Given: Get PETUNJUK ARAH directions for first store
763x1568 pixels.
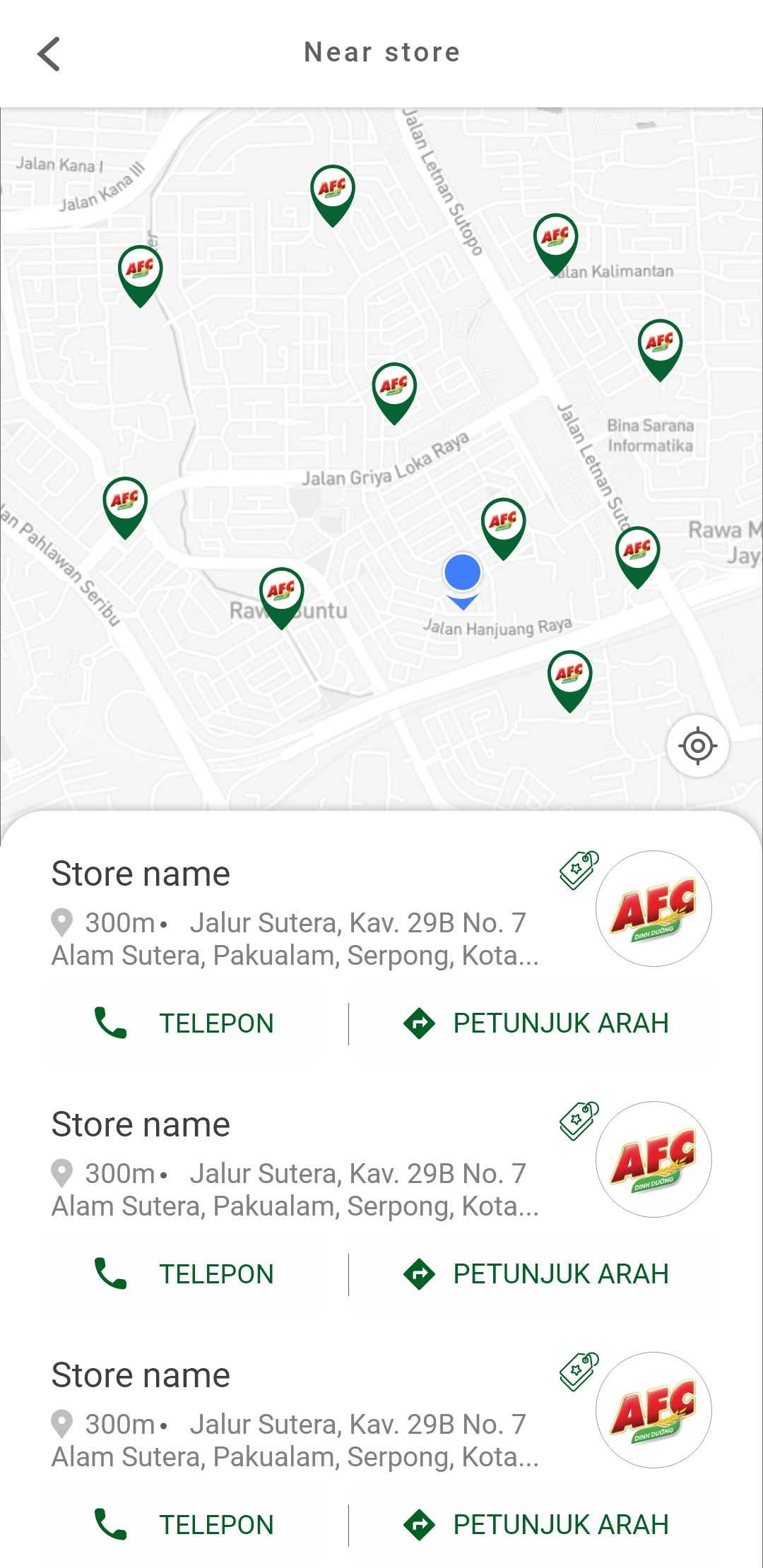Looking at the screenshot, I should pos(536,1023).
